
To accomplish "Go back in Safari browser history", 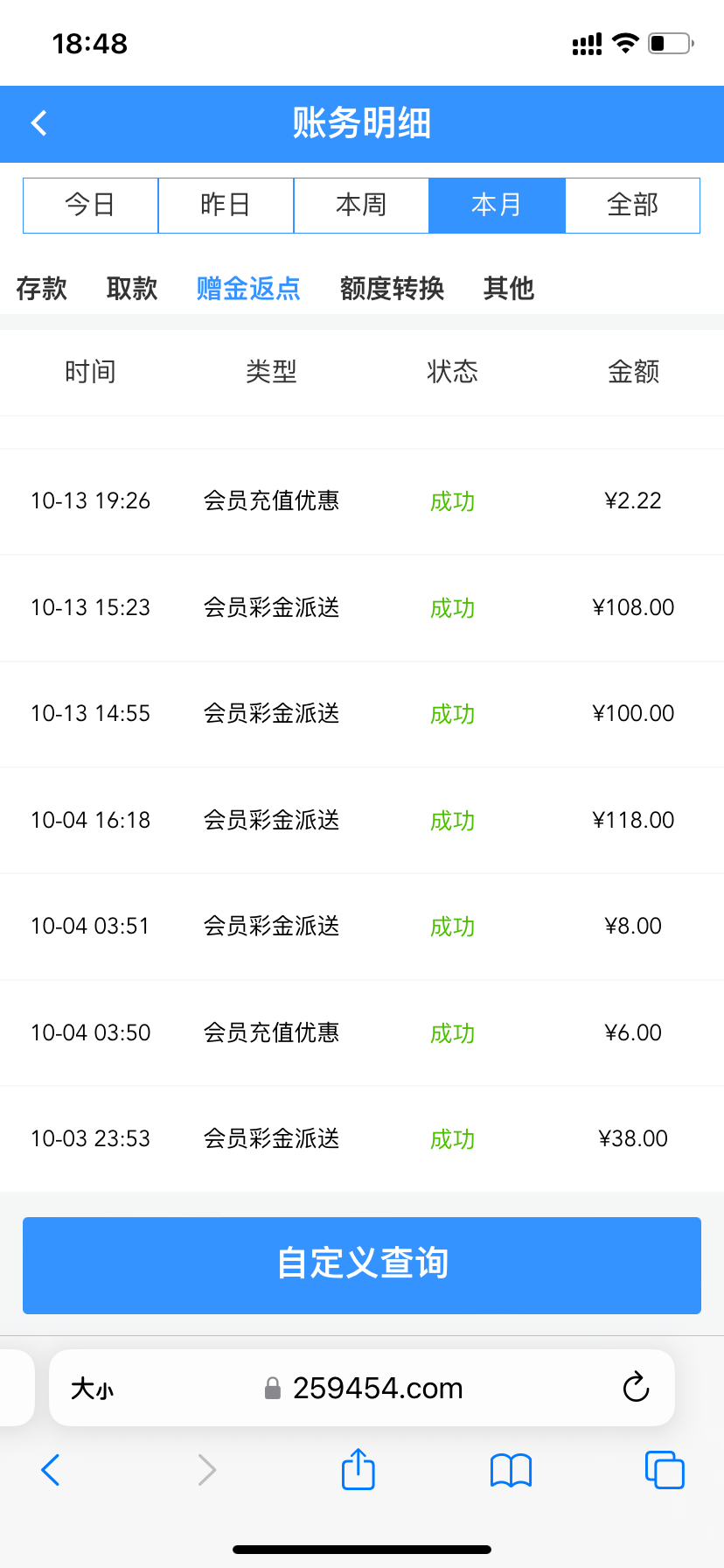I will click(x=51, y=1470).
